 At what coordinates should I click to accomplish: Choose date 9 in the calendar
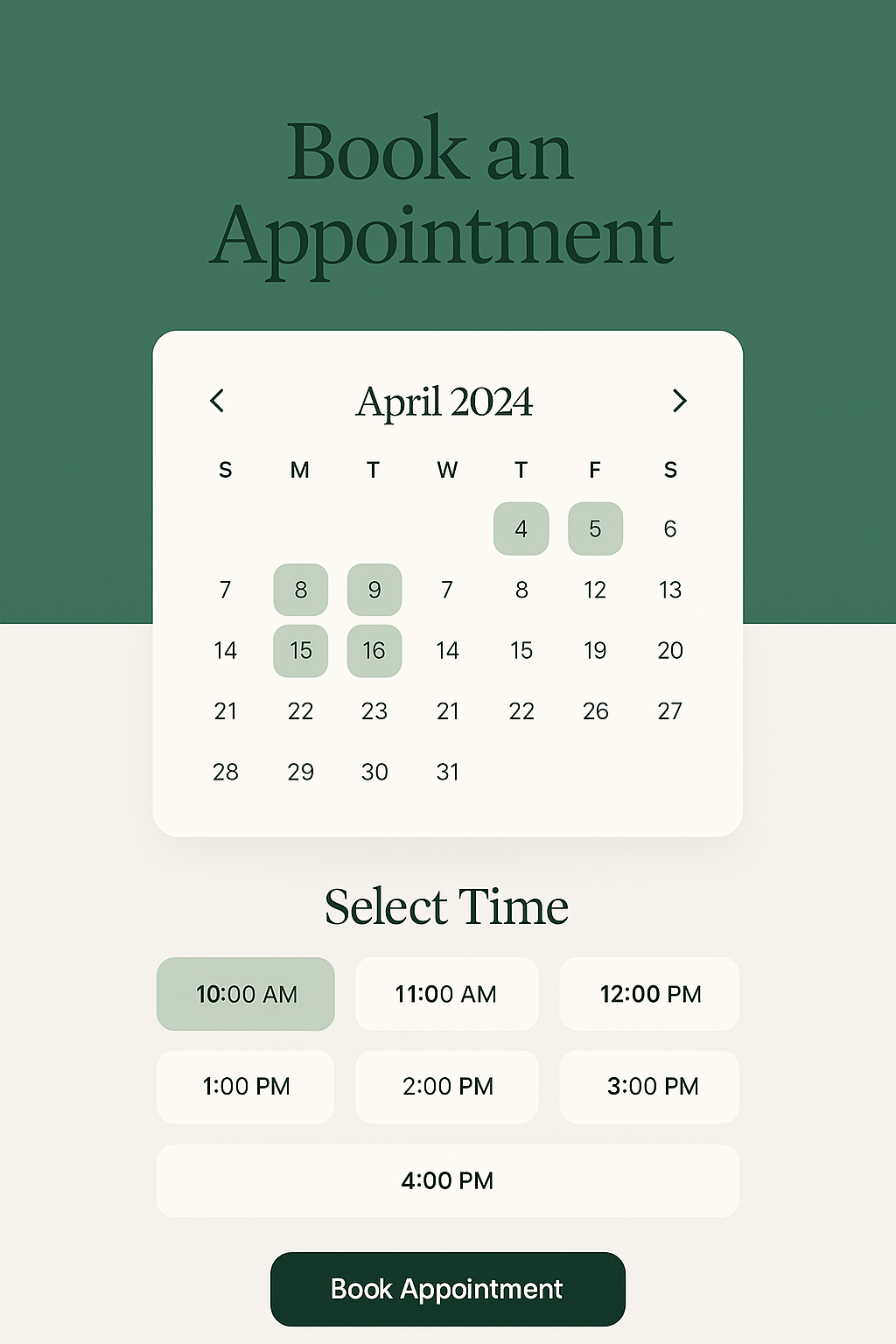click(374, 590)
